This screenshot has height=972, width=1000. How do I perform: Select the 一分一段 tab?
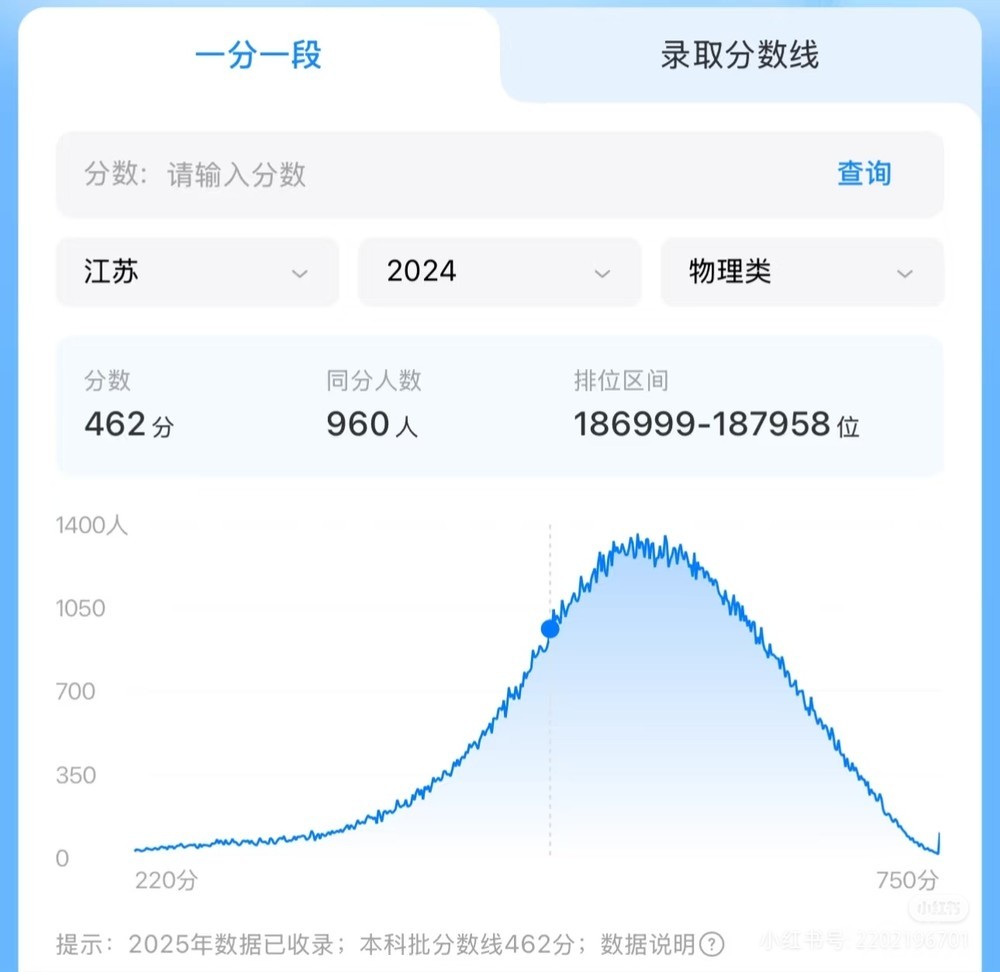[258, 55]
